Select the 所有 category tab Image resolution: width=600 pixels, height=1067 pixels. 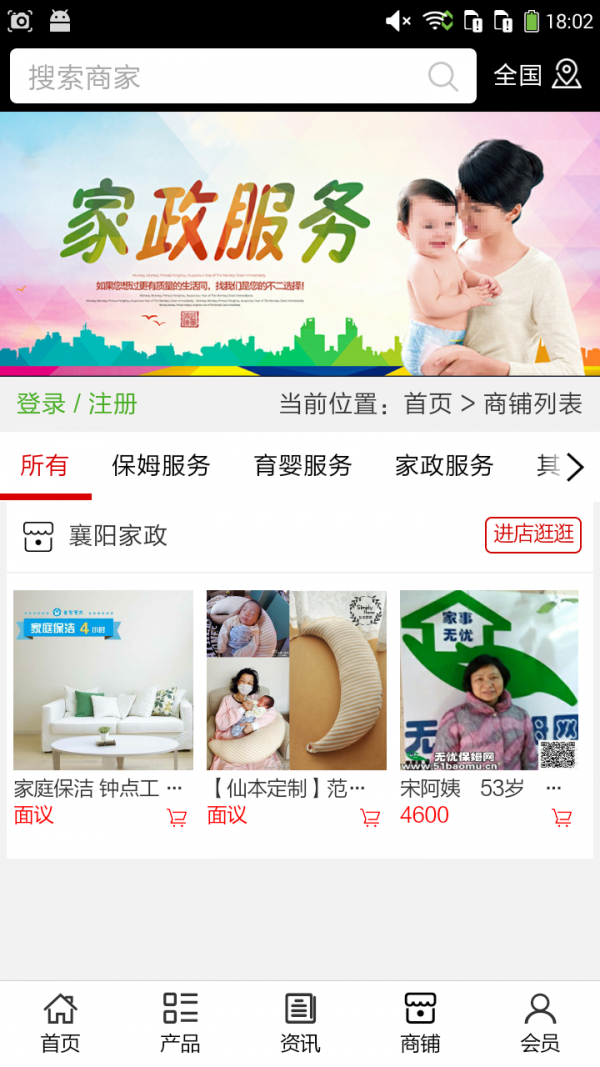tap(45, 466)
